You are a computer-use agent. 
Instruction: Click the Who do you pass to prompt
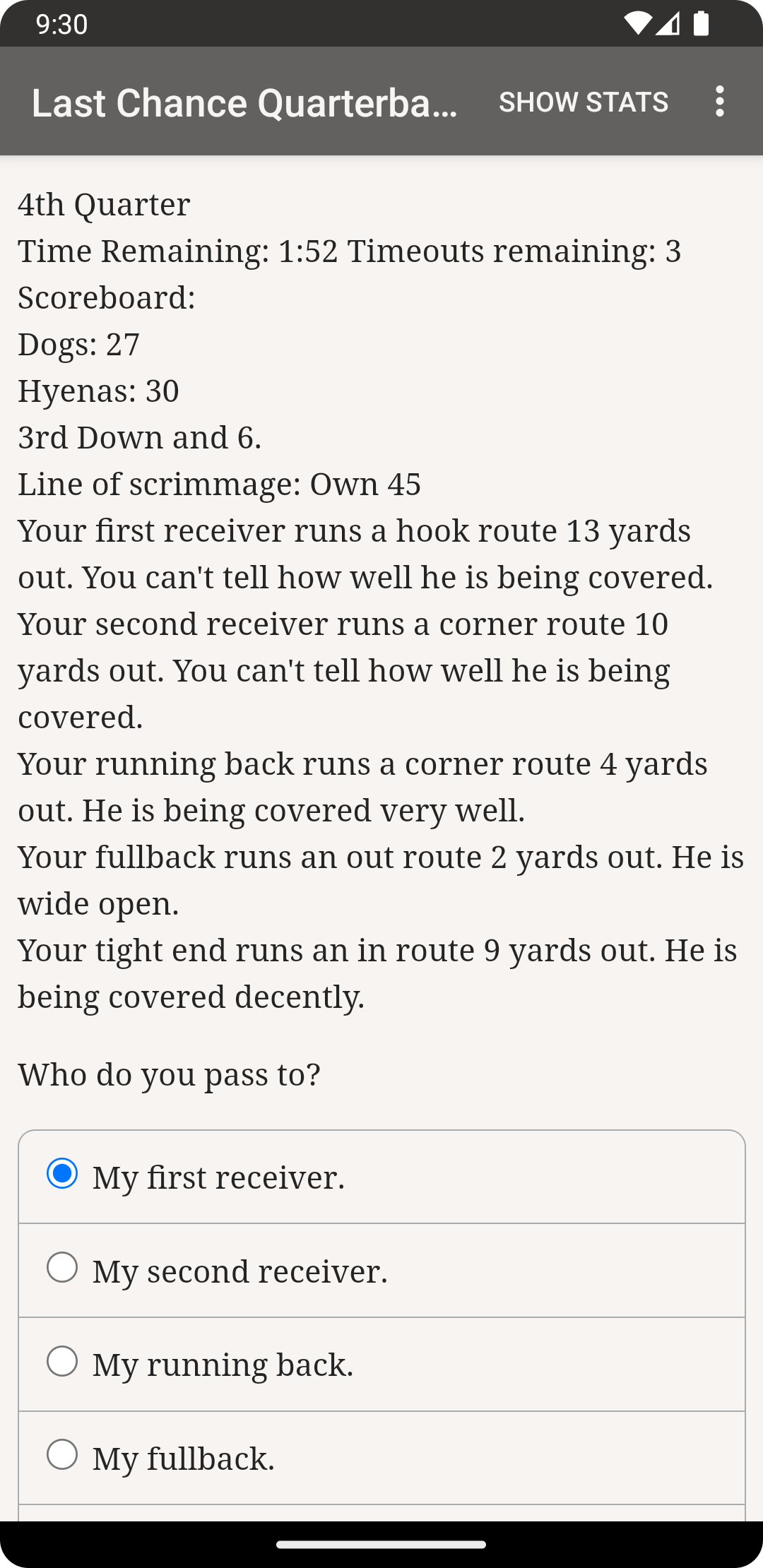click(x=170, y=1074)
